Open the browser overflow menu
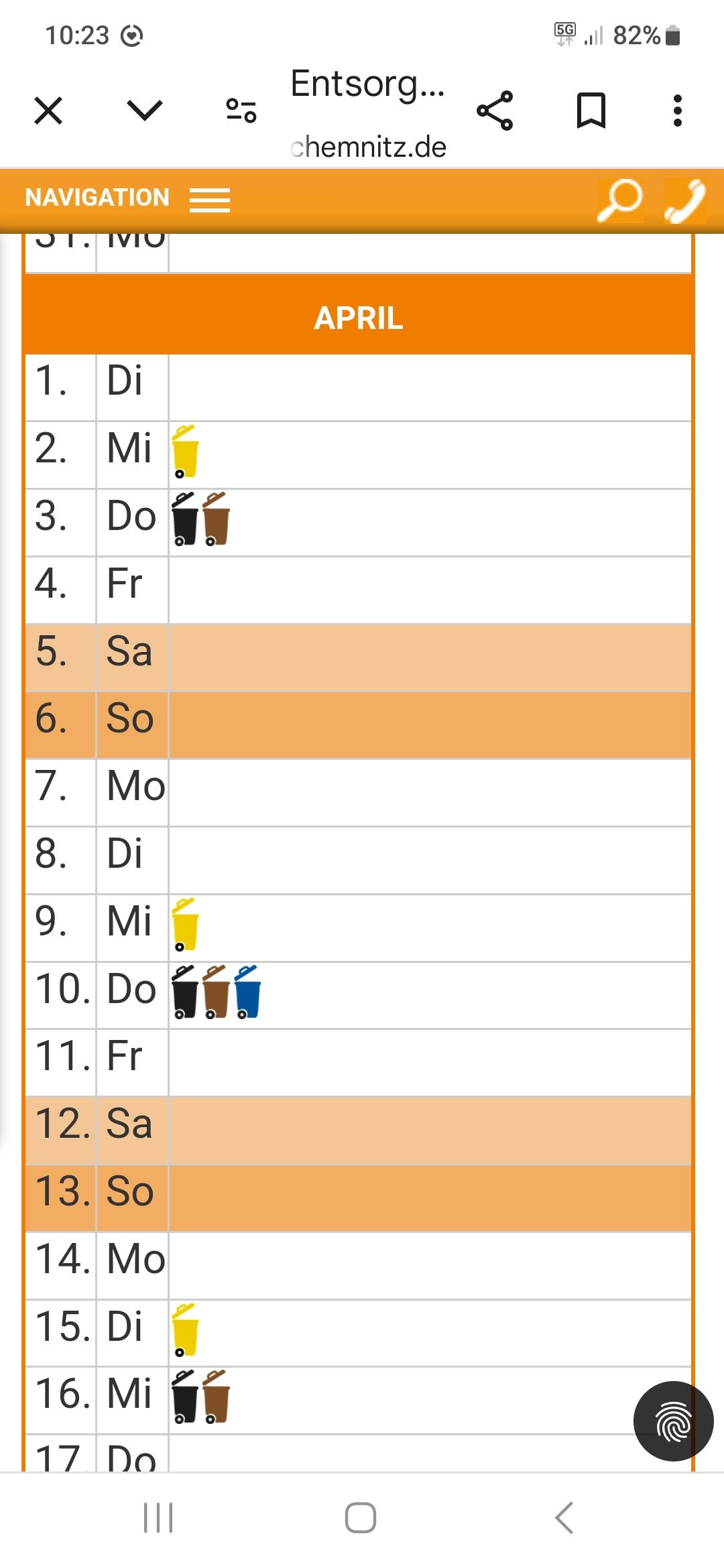 pyautogui.click(x=678, y=111)
